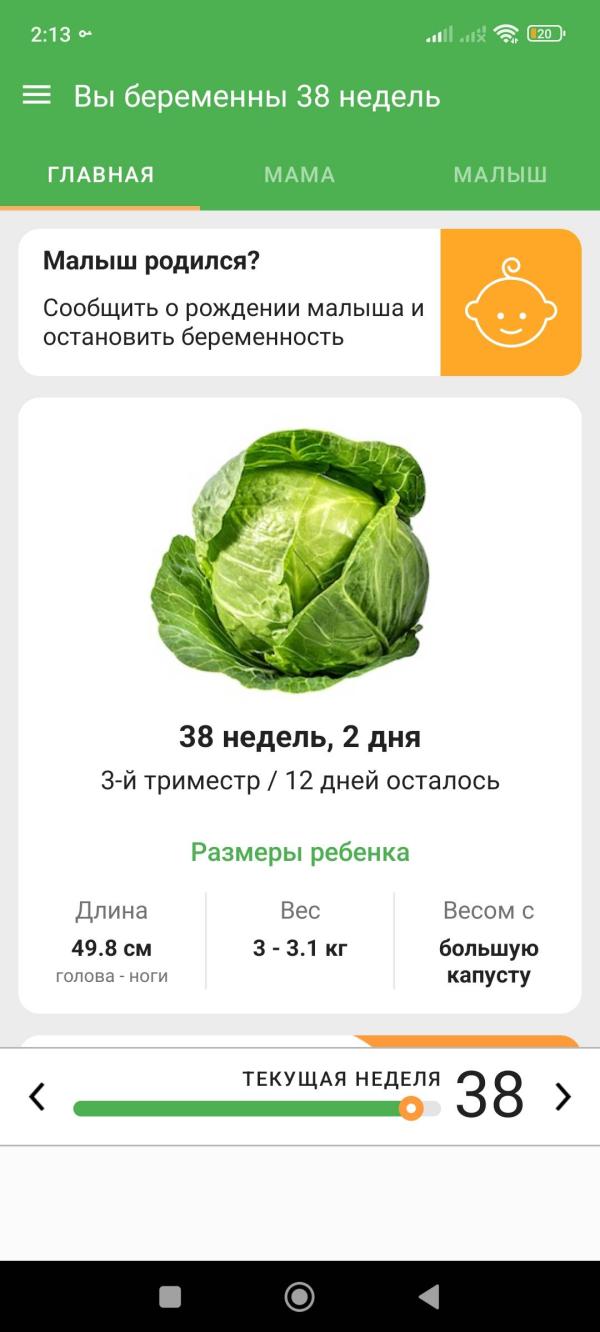Open the 'Малыш родился?' birth report card
The width and height of the screenshot is (600, 1332).
pyautogui.click(x=300, y=302)
